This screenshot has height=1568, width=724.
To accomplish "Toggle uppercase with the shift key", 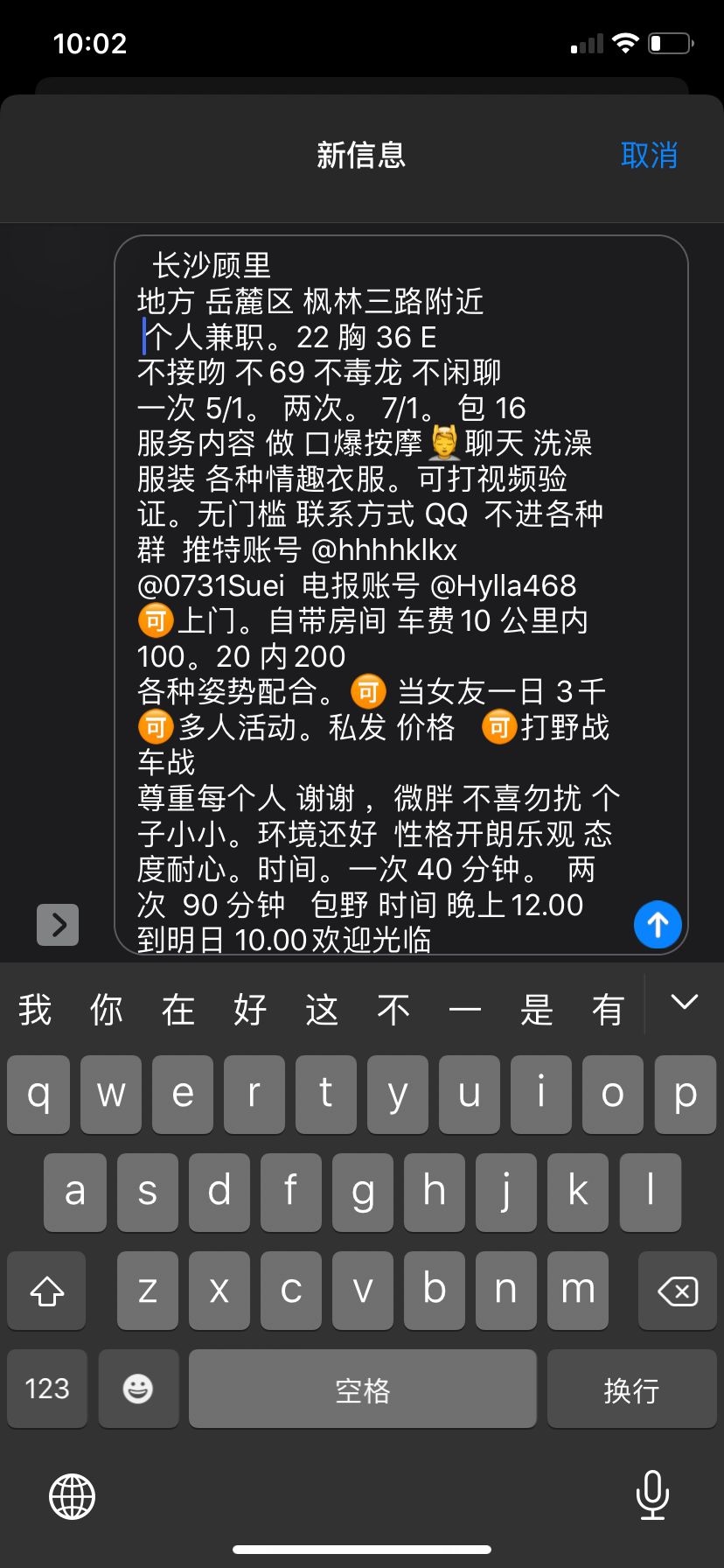I will pyautogui.click(x=46, y=1291).
